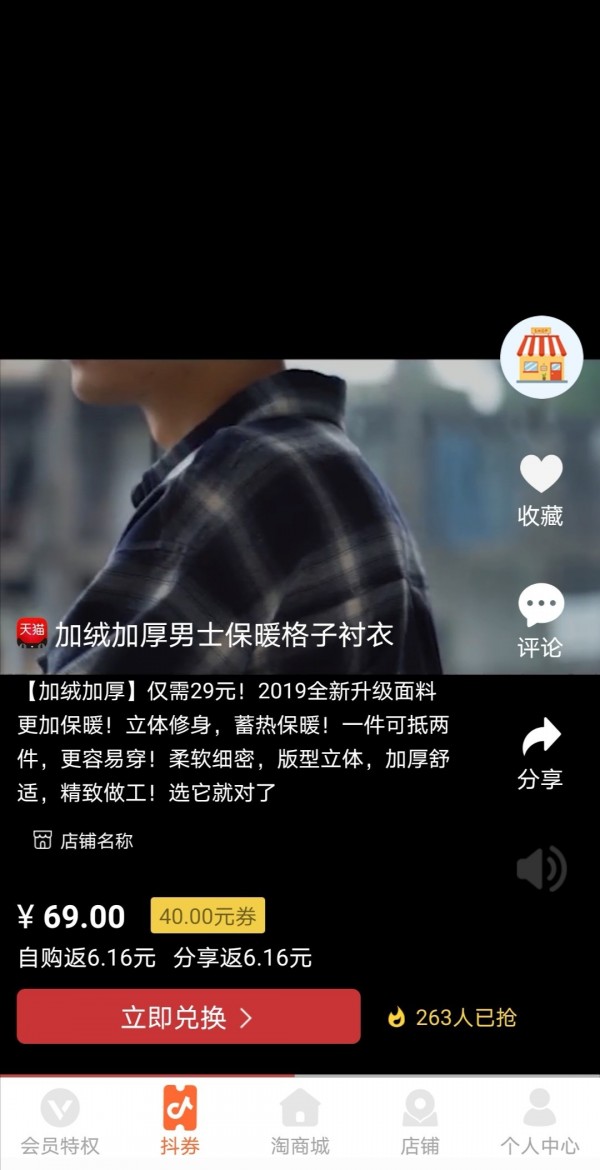Toggle the video sound speaker icon

tap(540, 868)
